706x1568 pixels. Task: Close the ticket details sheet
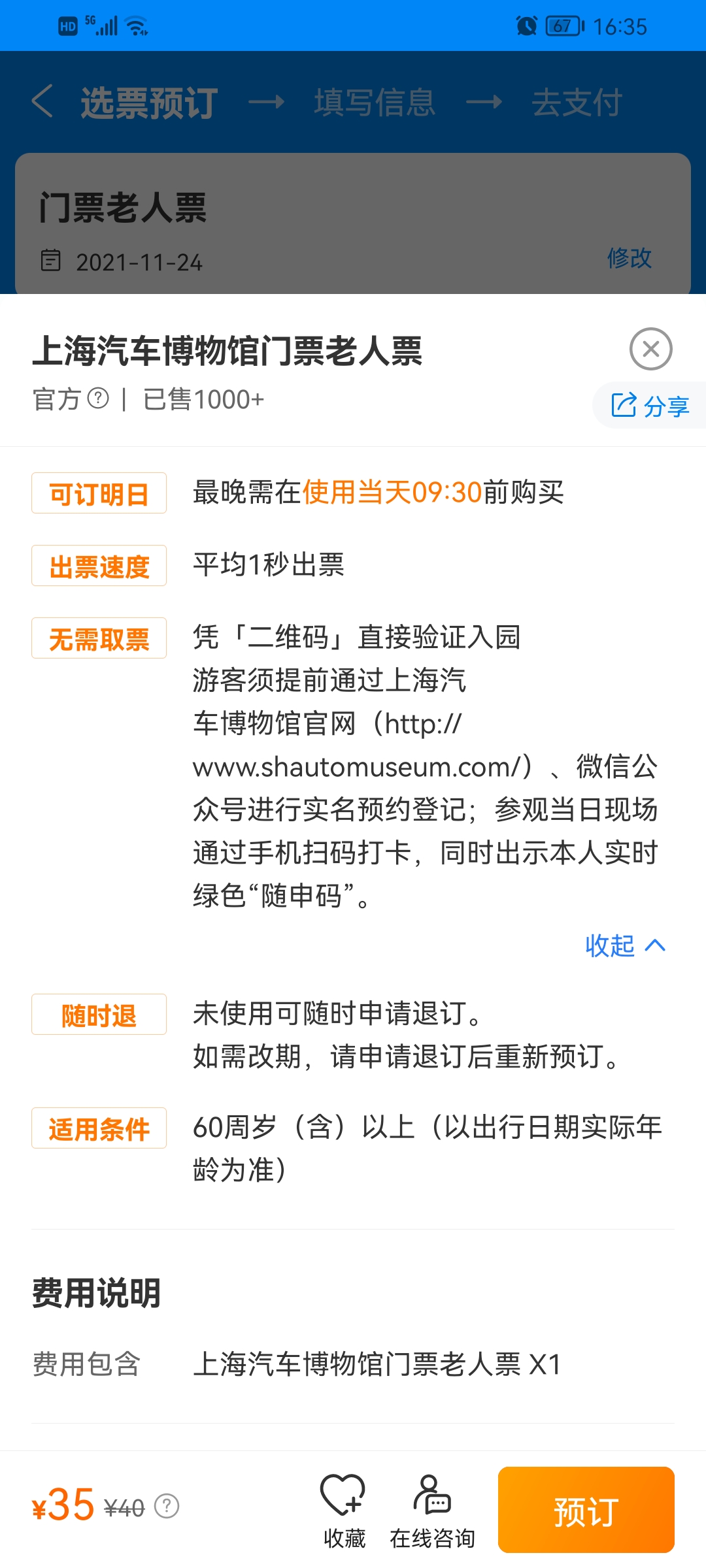(650, 349)
